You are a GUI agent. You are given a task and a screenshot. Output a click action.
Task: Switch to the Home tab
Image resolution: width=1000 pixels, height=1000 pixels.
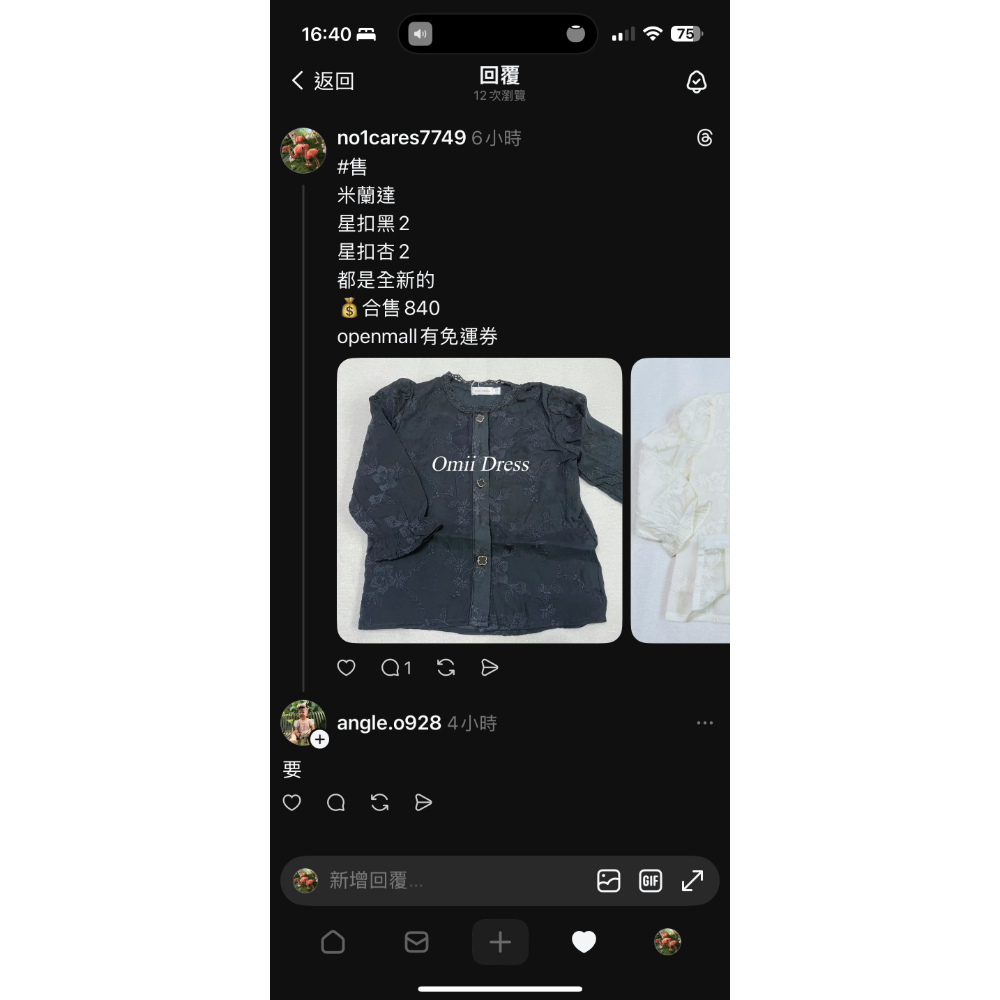pyautogui.click(x=333, y=942)
